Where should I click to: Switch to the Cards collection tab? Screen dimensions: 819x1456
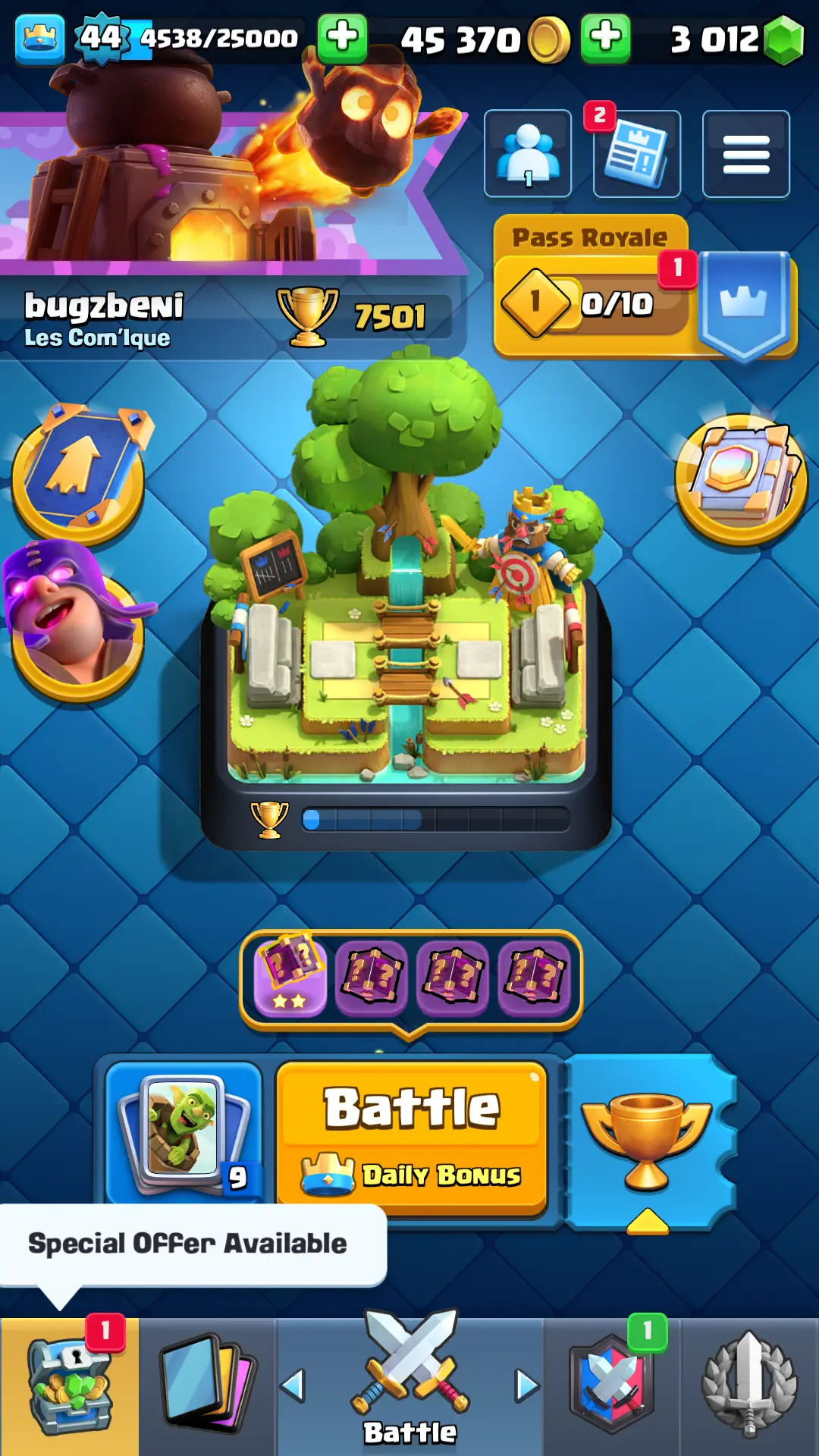pyautogui.click(x=207, y=1386)
